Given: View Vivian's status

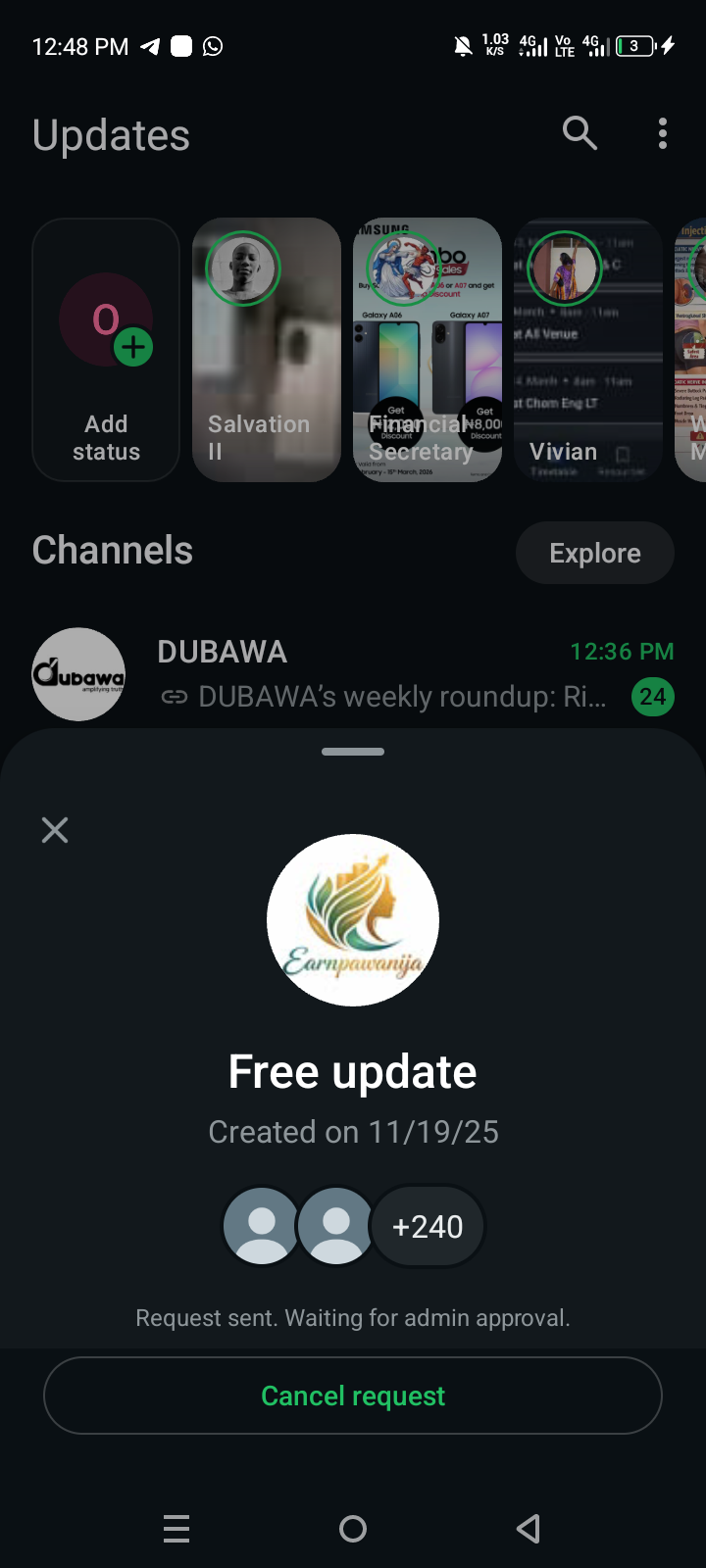Looking at the screenshot, I should pos(588,350).
